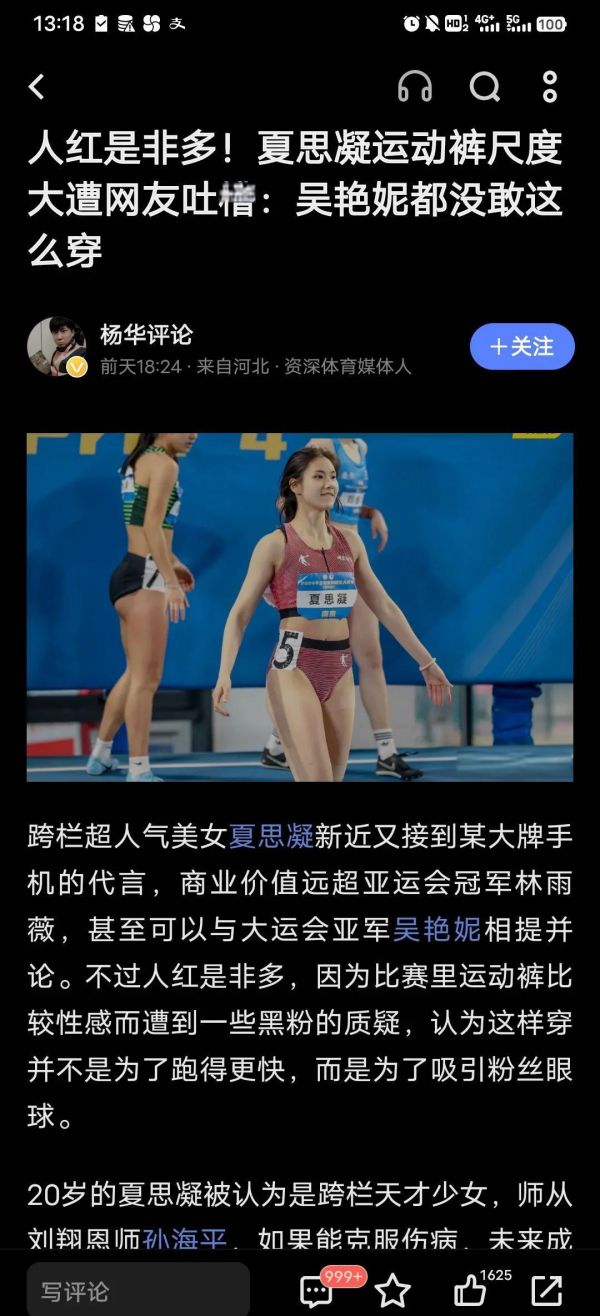Follow author with the 关注 button
The height and width of the screenshot is (1316, 600).
(522, 347)
